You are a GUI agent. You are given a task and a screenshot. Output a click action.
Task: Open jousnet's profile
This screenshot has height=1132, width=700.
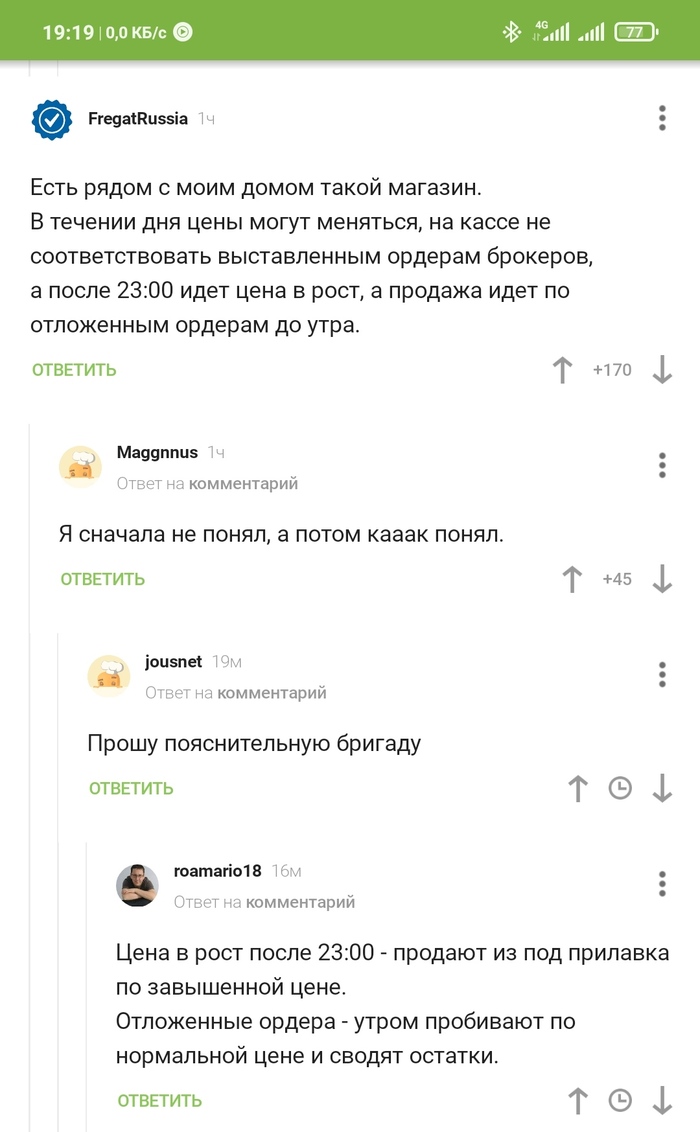173,661
